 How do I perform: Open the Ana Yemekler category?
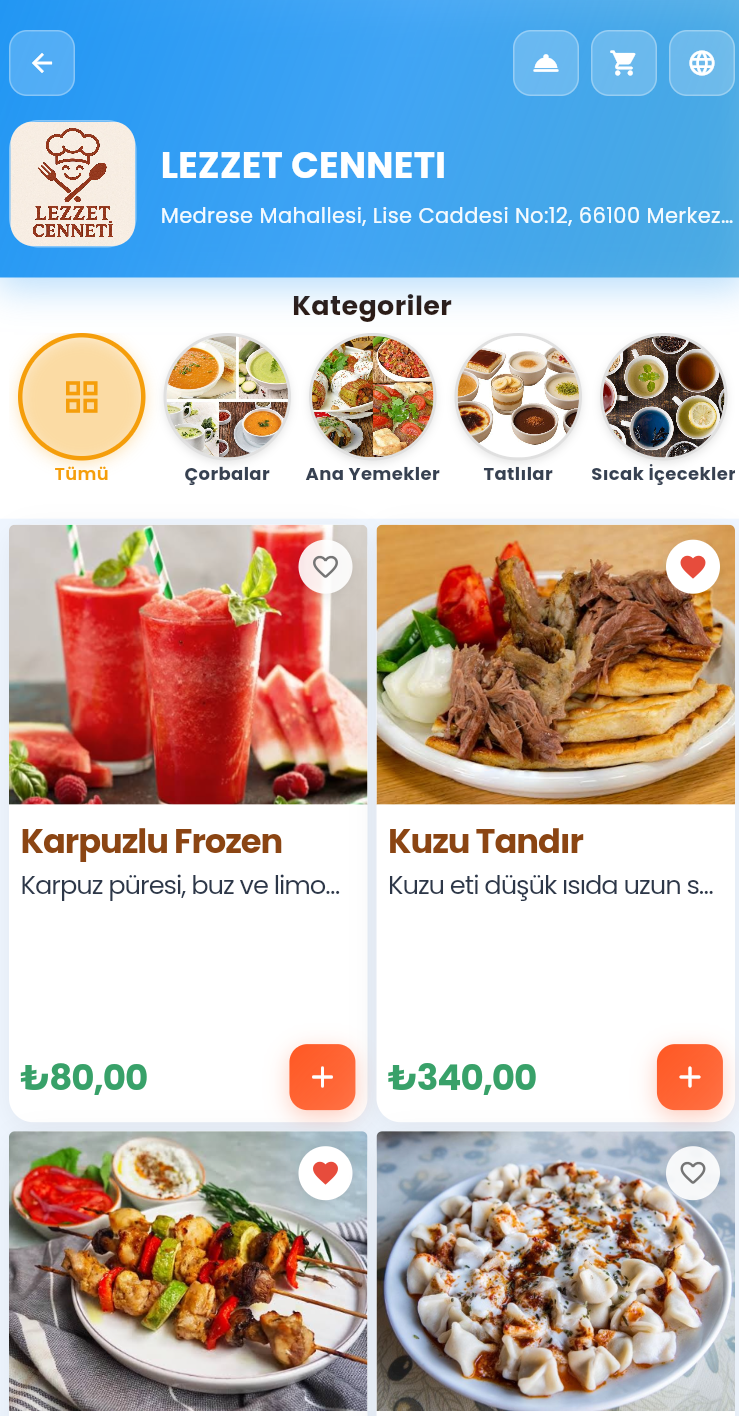(x=372, y=396)
